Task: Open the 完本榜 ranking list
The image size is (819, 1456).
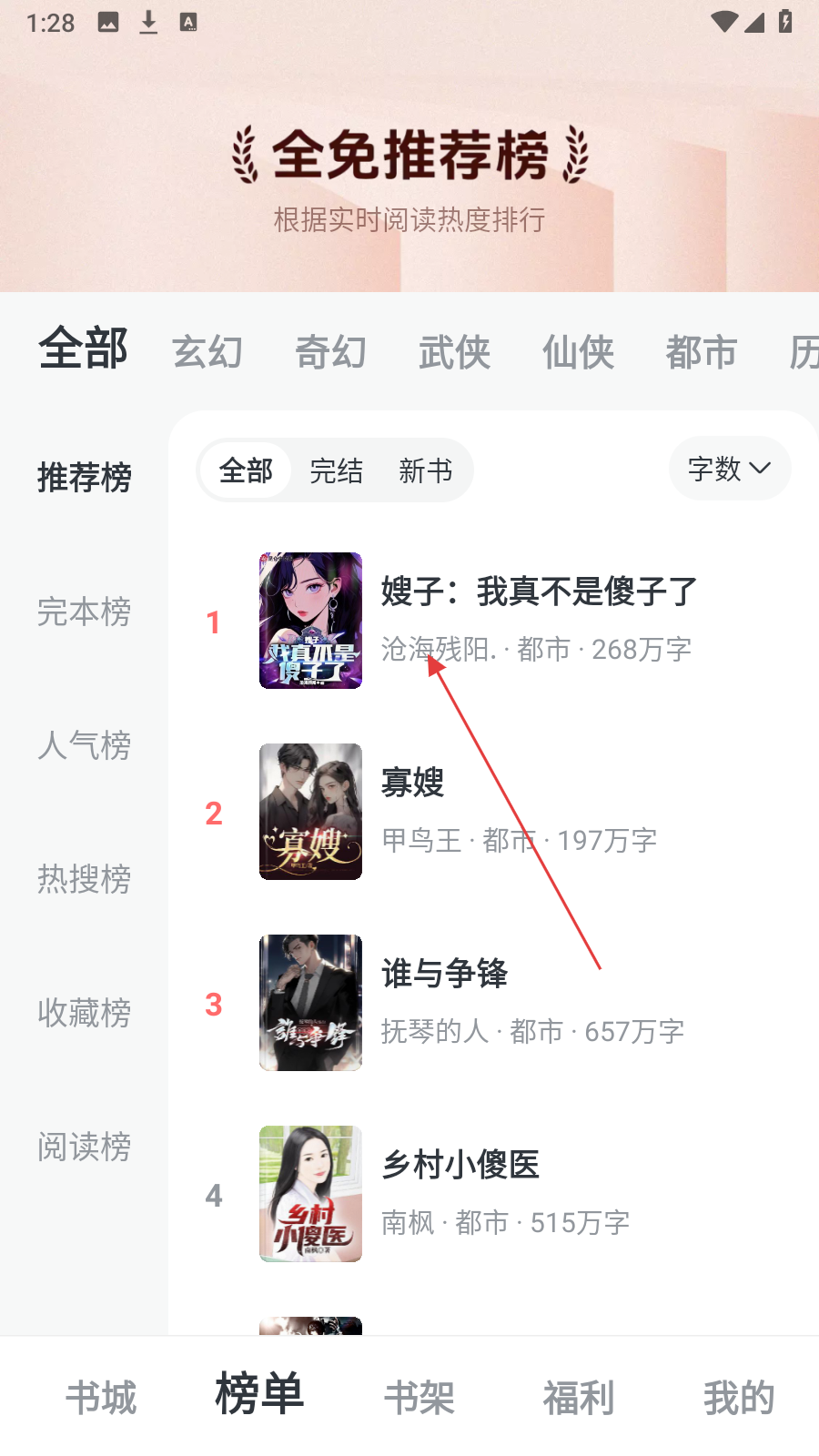Action: [84, 612]
